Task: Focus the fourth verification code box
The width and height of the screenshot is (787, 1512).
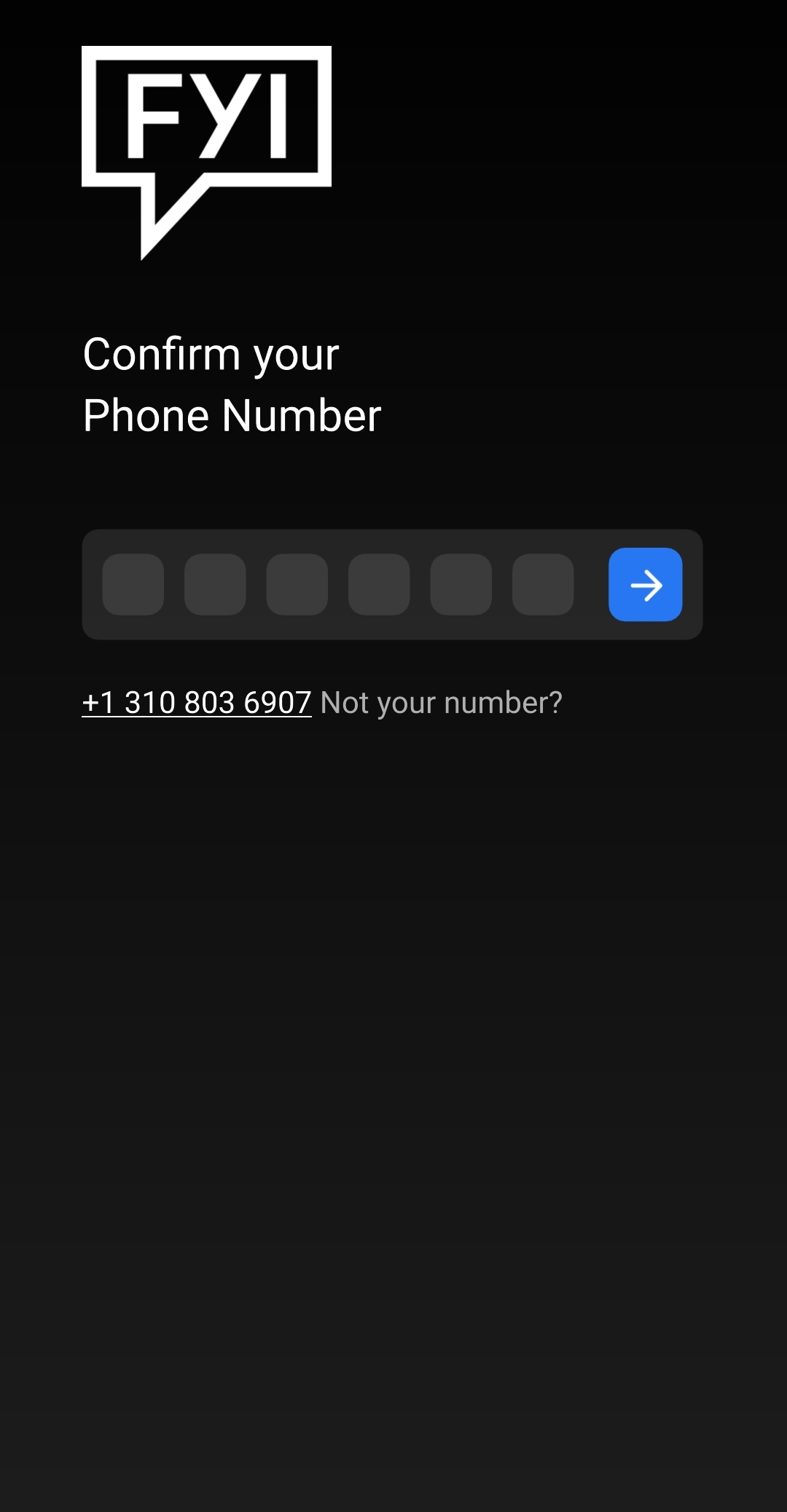Action: (379, 584)
